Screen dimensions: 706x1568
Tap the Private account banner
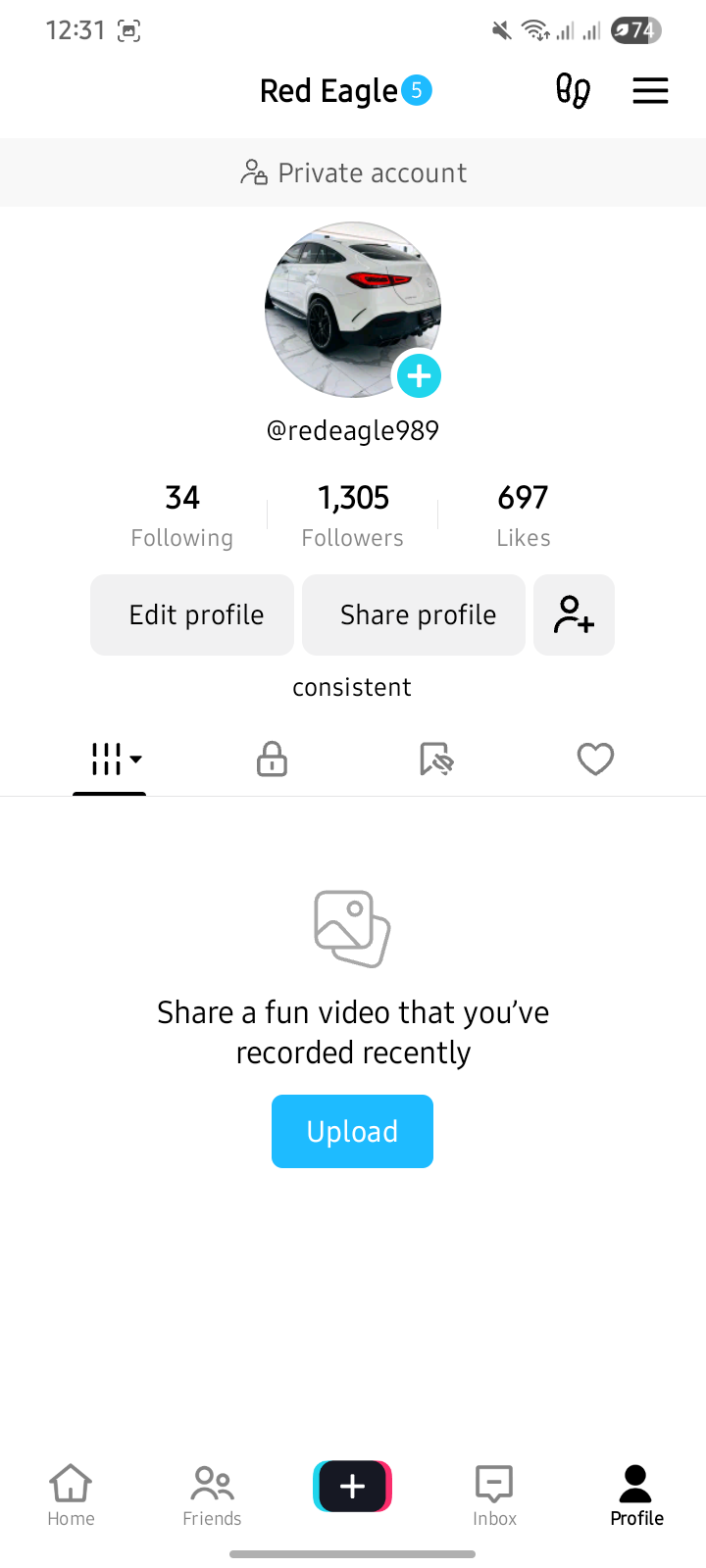(353, 173)
